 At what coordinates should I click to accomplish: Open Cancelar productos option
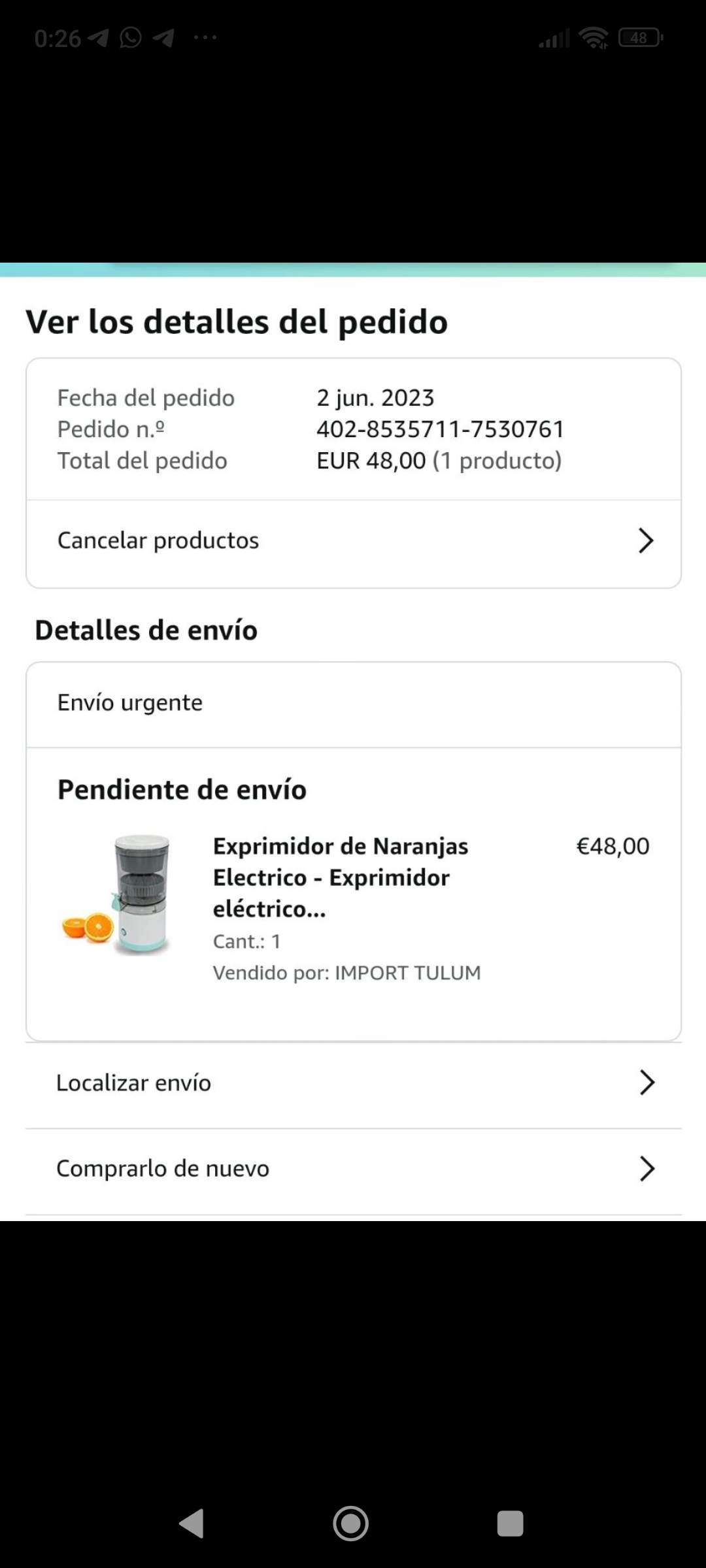(353, 541)
